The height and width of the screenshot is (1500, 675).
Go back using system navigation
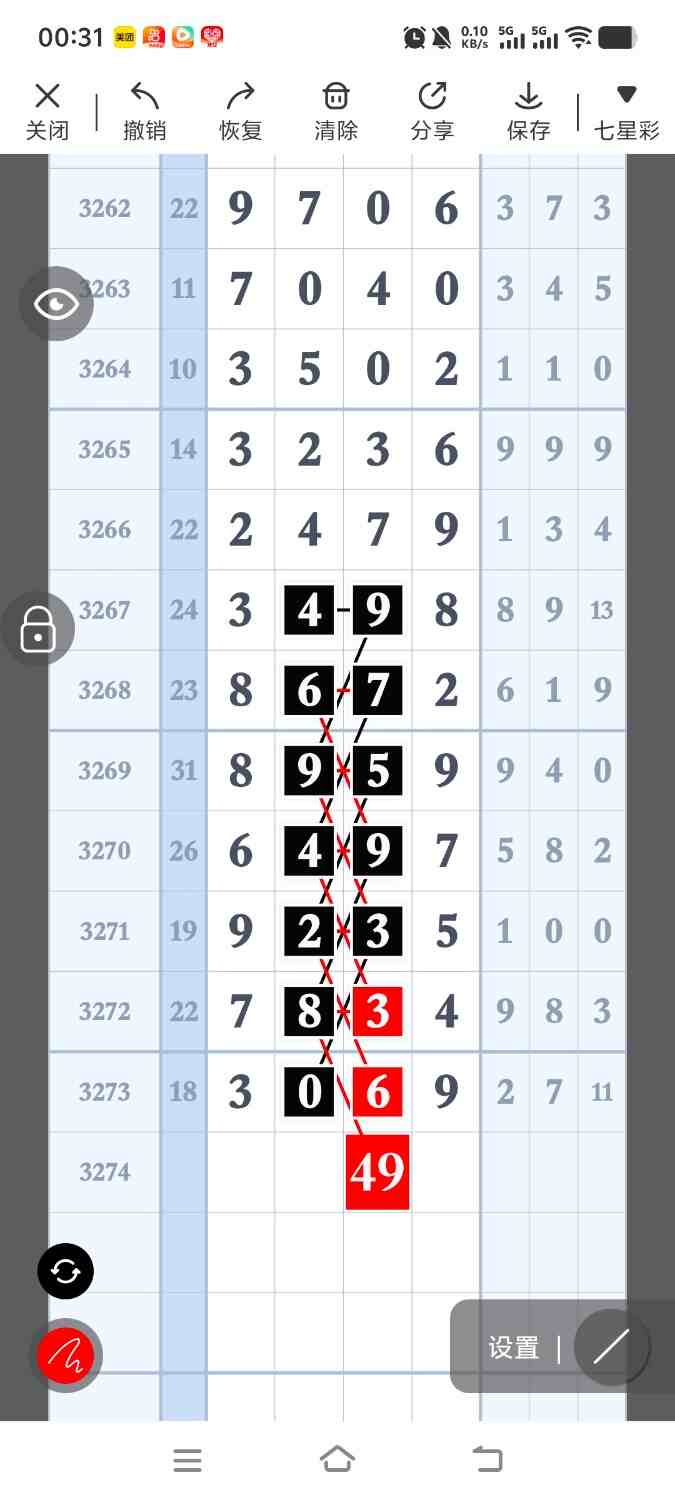[487, 1460]
